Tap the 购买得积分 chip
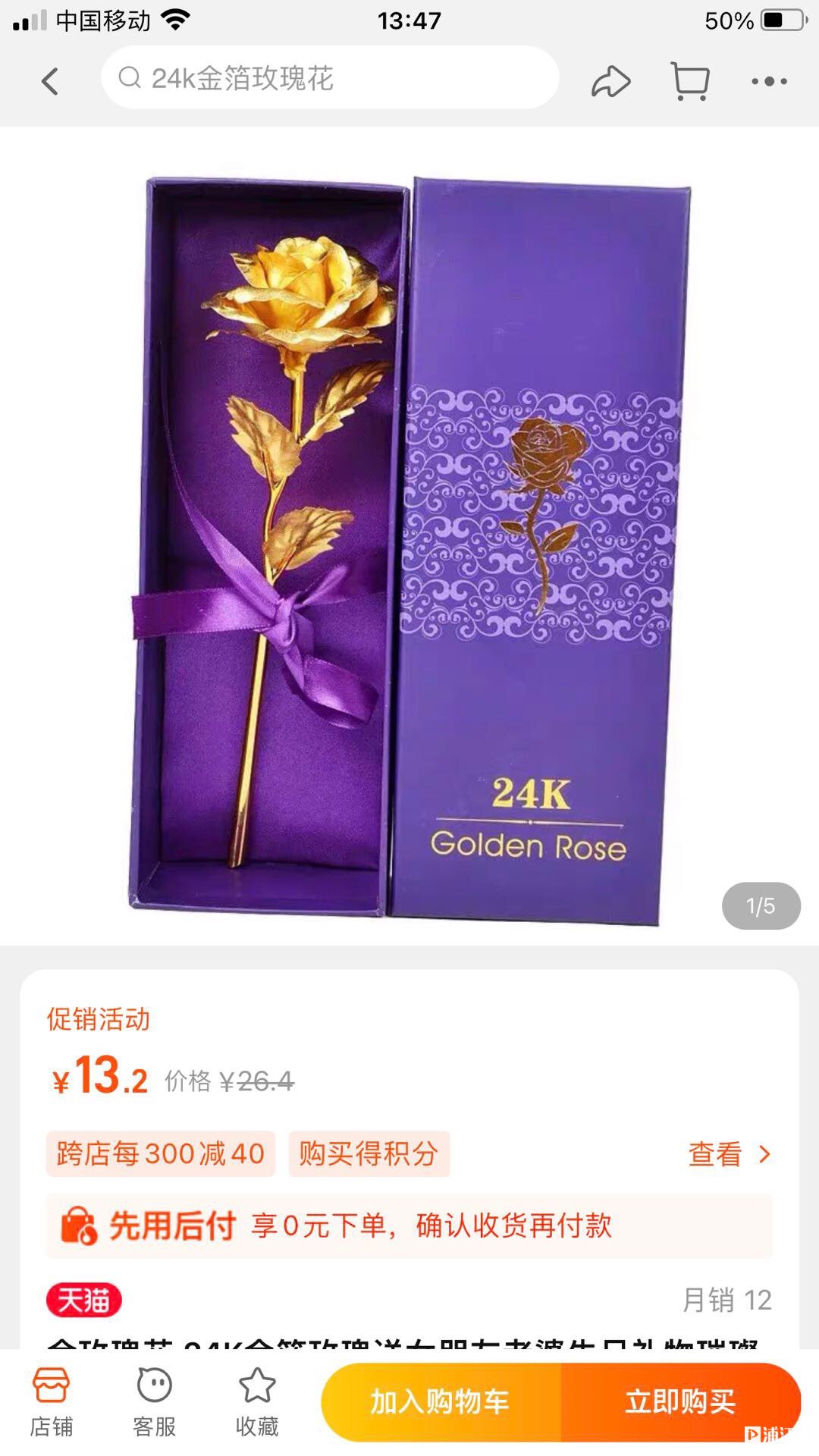This screenshot has height=1456, width=819. point(369,1153)
